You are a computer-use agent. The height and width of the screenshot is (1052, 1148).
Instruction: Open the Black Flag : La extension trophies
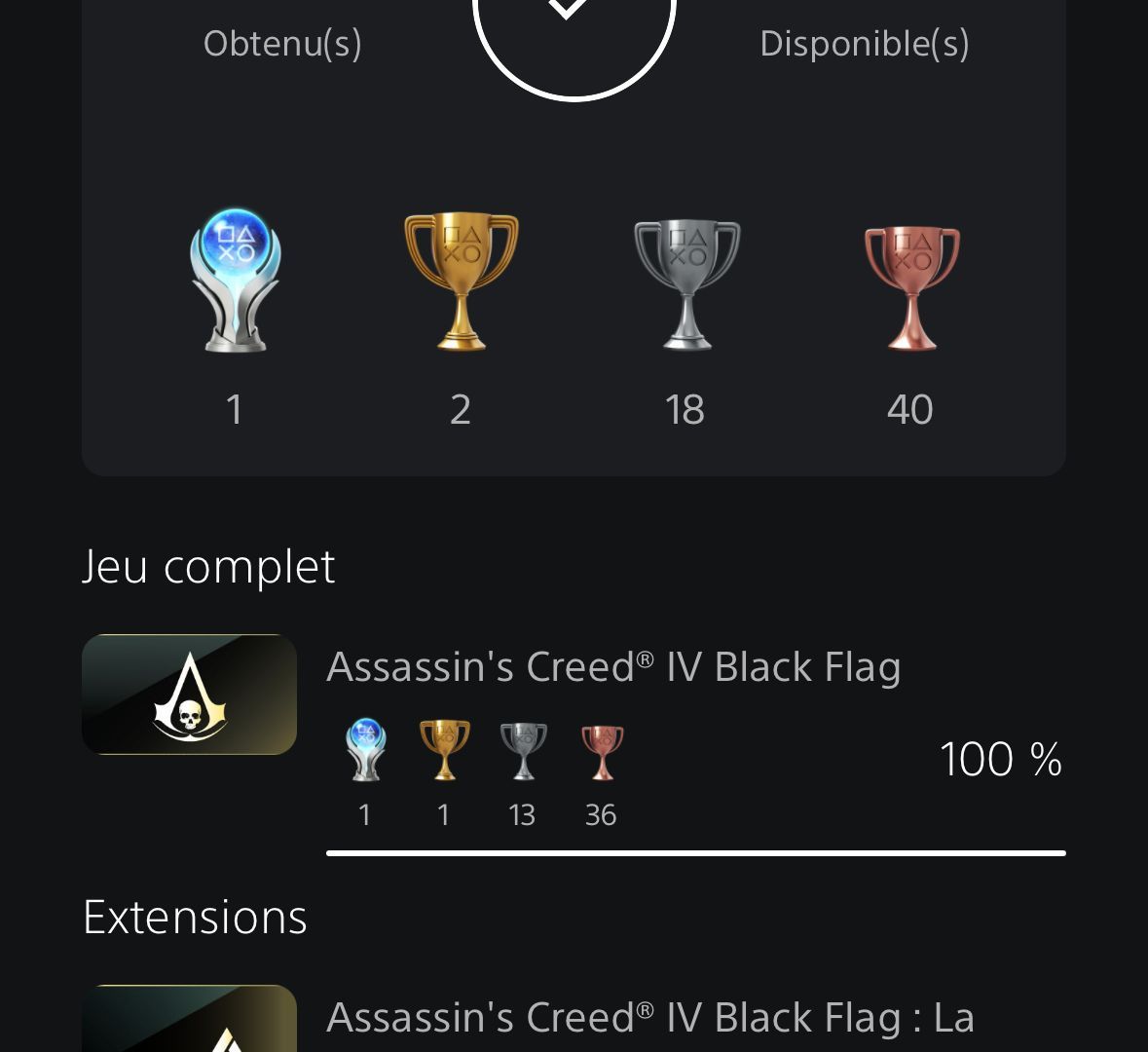(649, 1018)
